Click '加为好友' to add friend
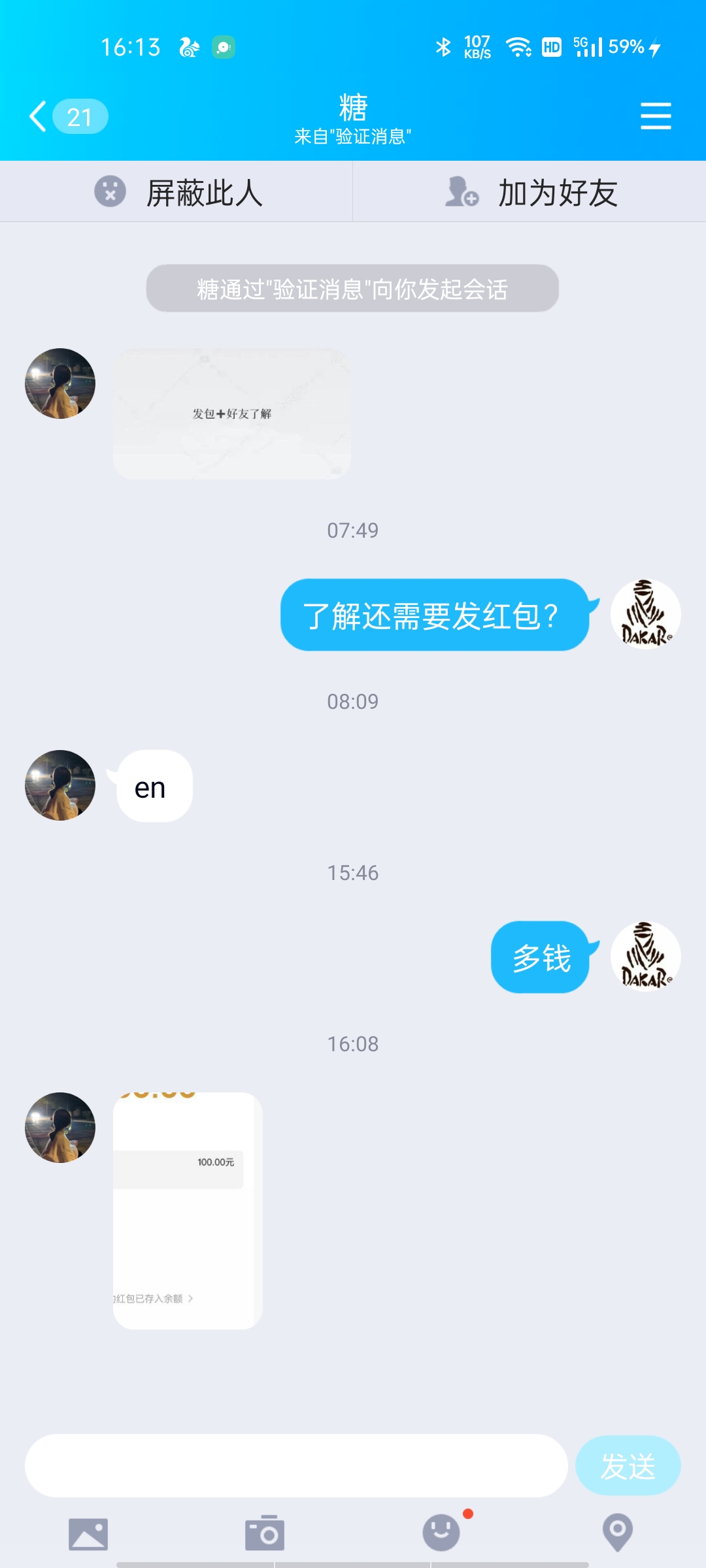706x1568 pixels. pos(559,191)
